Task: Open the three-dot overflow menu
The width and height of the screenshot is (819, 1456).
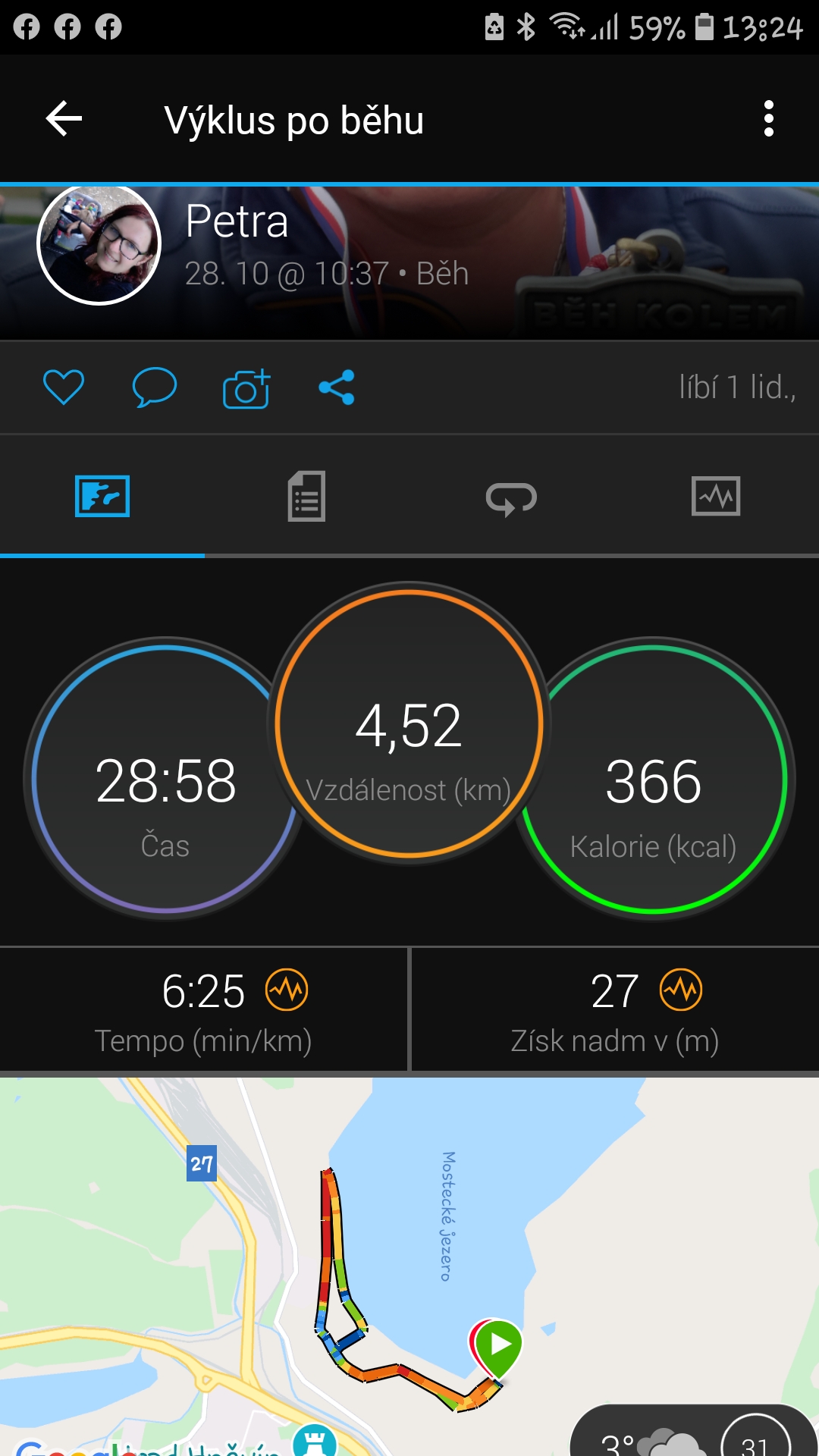Action: pyautogui.click(x=769, y=119)
